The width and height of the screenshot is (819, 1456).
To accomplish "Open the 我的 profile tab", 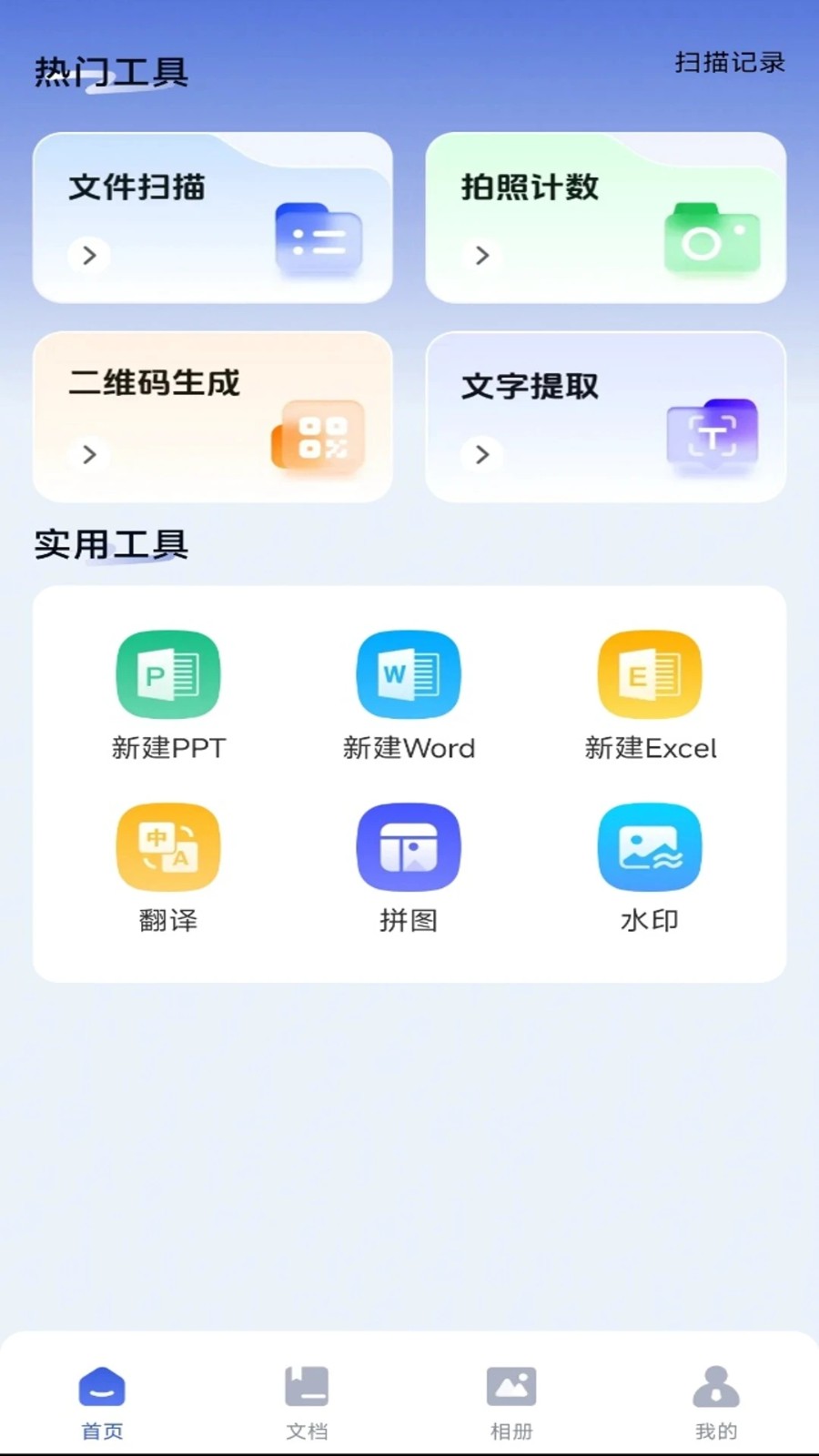I will (x=716, y=1399).
